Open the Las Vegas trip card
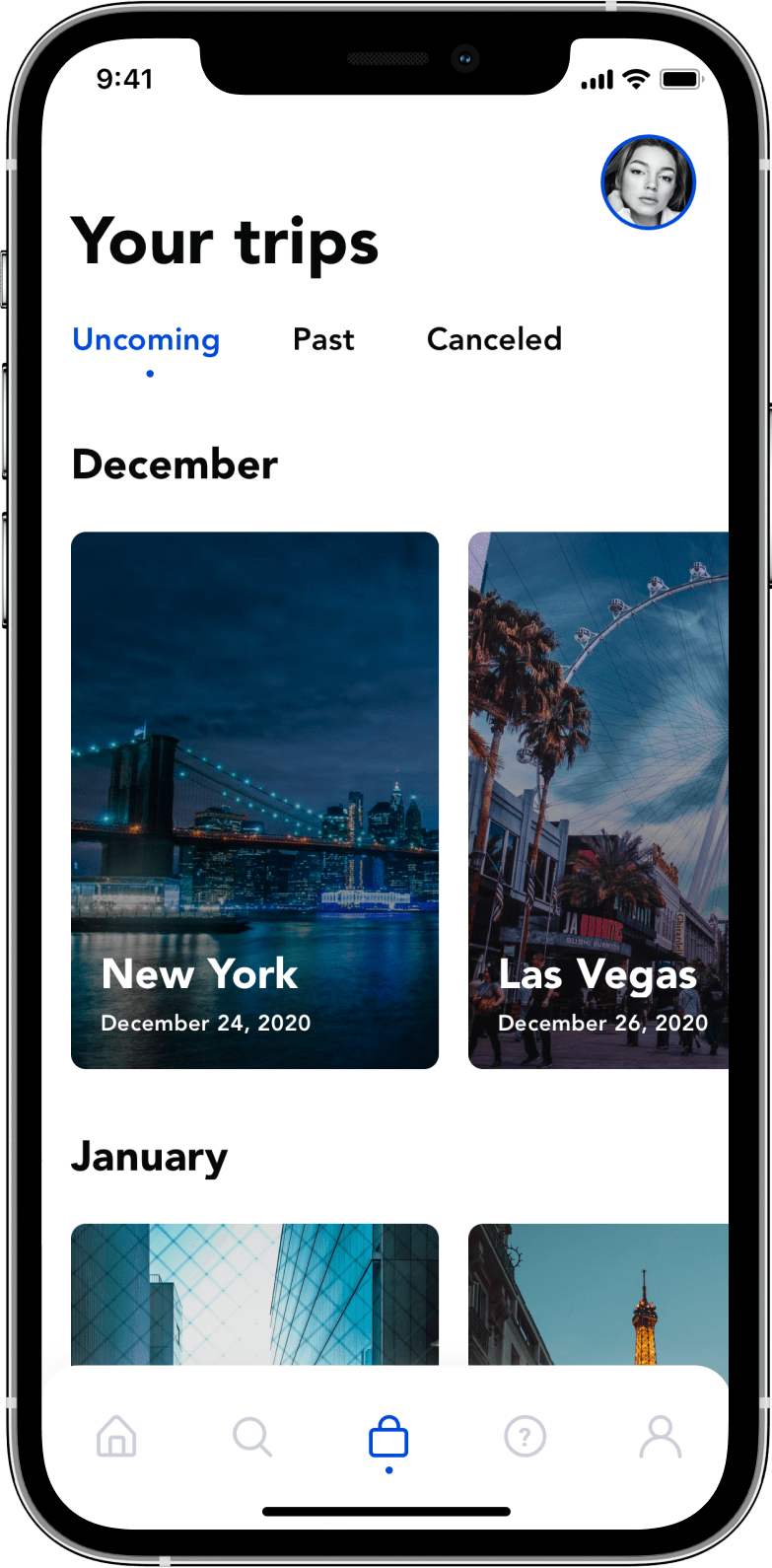 pyautogui.click(x=597, y=799)
